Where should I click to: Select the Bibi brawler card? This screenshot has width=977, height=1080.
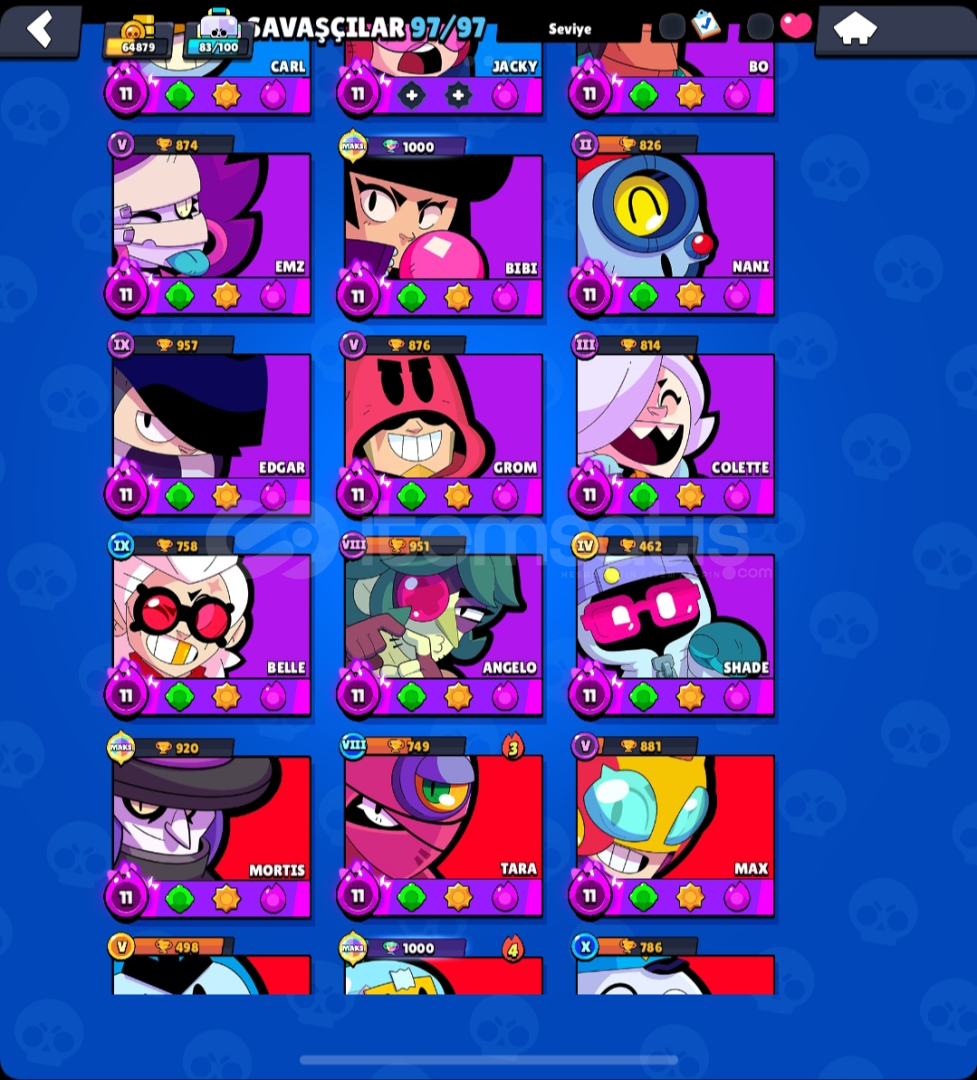click(x=443, y=215)
